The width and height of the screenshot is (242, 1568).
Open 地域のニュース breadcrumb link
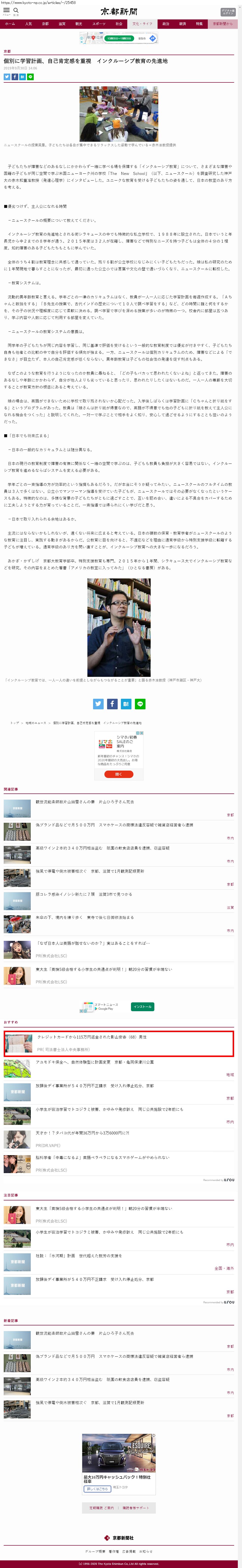pyautogui.click(x=36, y=723)
